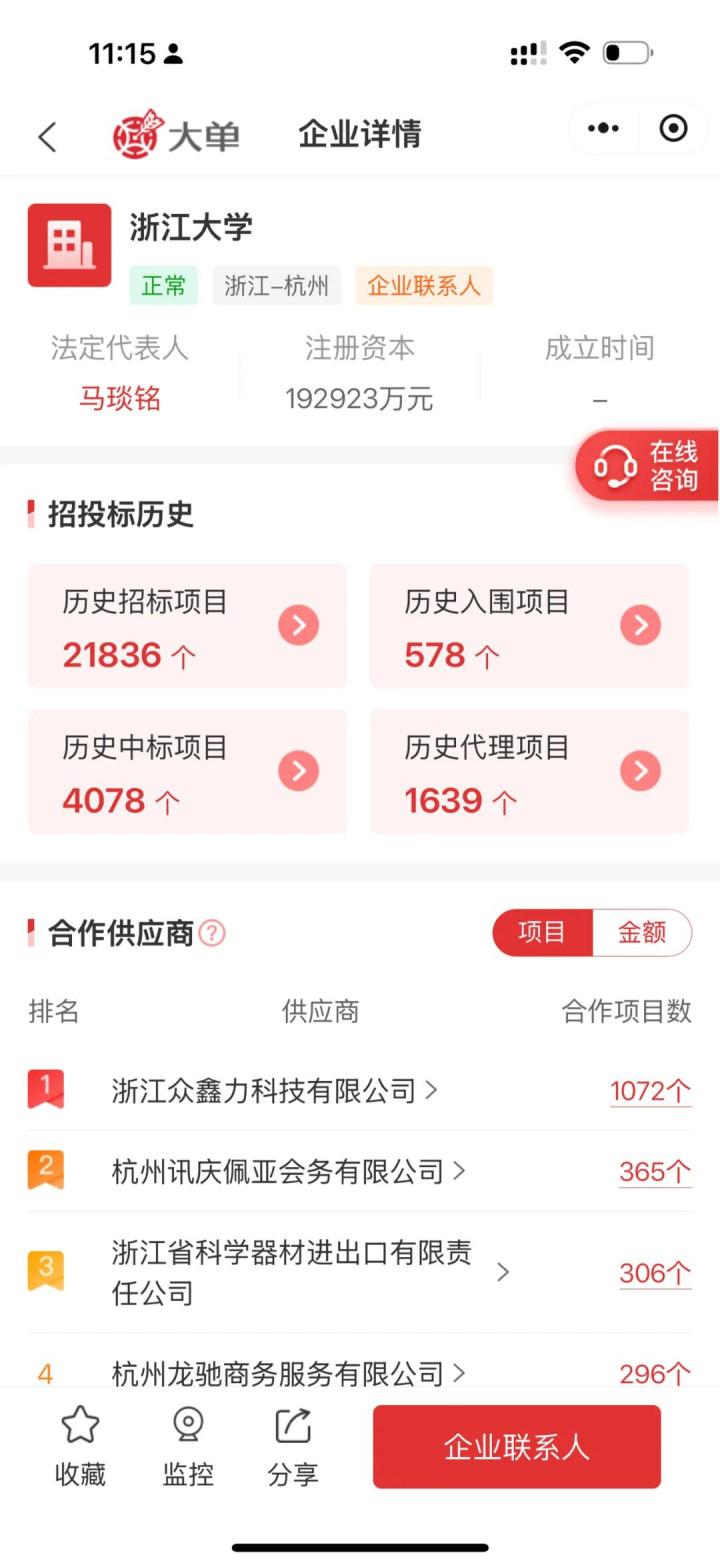This screenshot has height=1565, width=720.
Task: Tap the red 企业联系人 button at bottom
Action: 516,1447
